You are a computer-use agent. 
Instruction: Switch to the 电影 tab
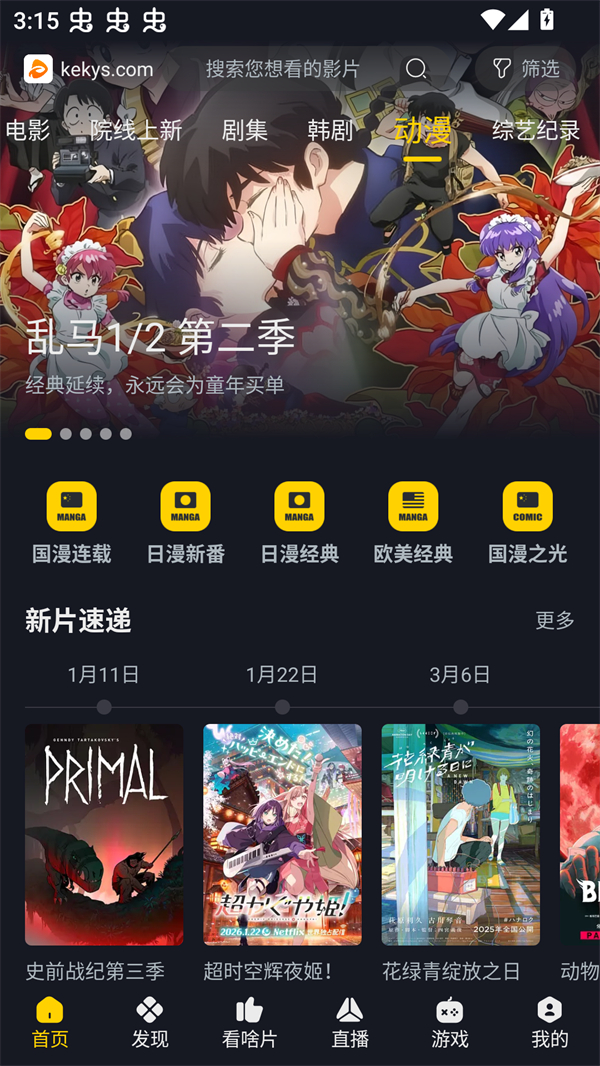28,130
